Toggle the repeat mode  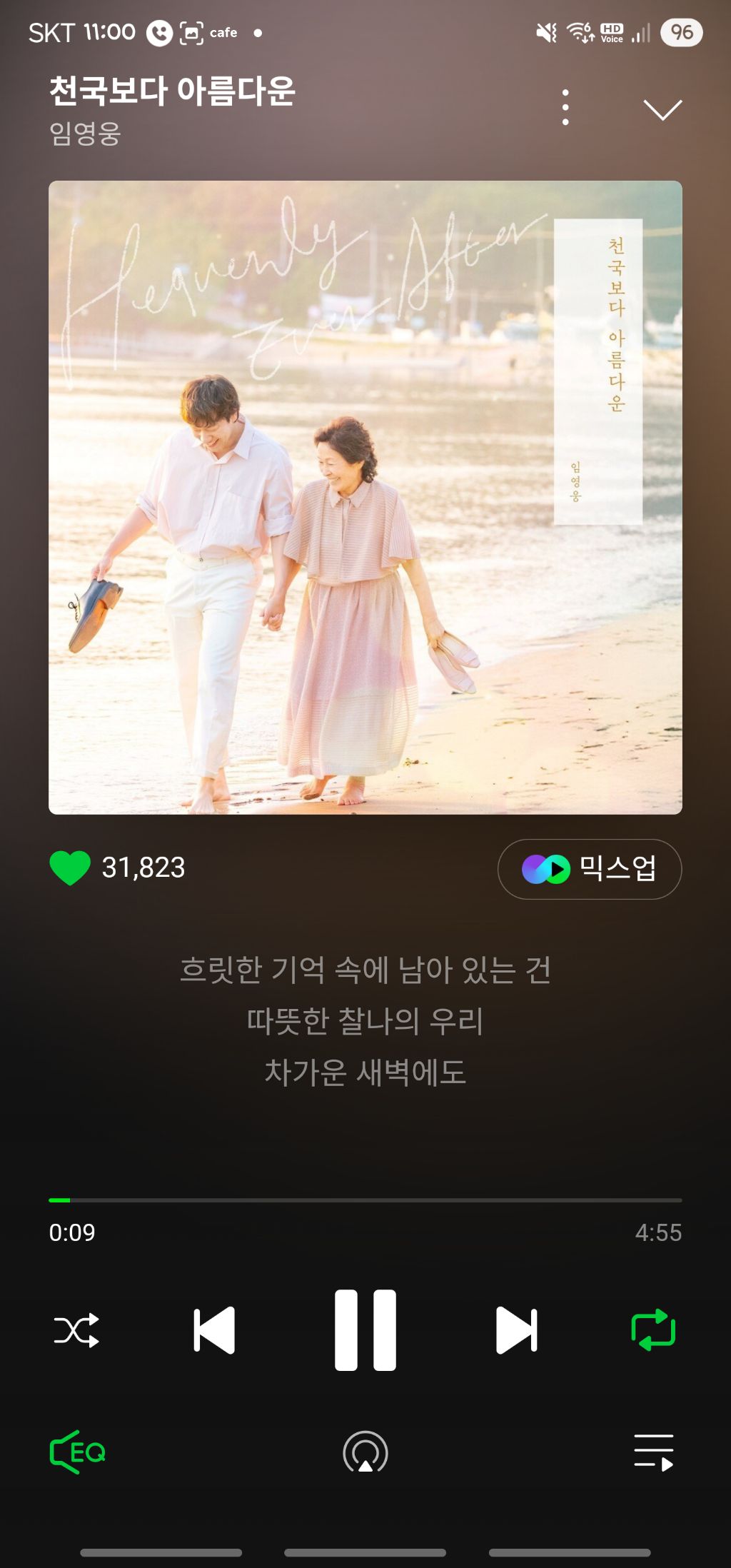pos(653,1330)
